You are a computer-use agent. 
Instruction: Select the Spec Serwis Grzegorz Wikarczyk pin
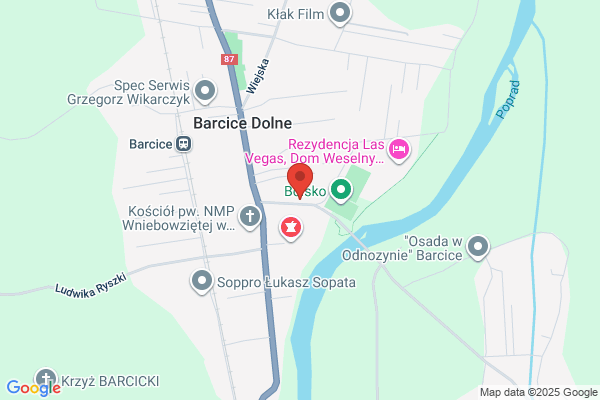(x=205, y=91)
